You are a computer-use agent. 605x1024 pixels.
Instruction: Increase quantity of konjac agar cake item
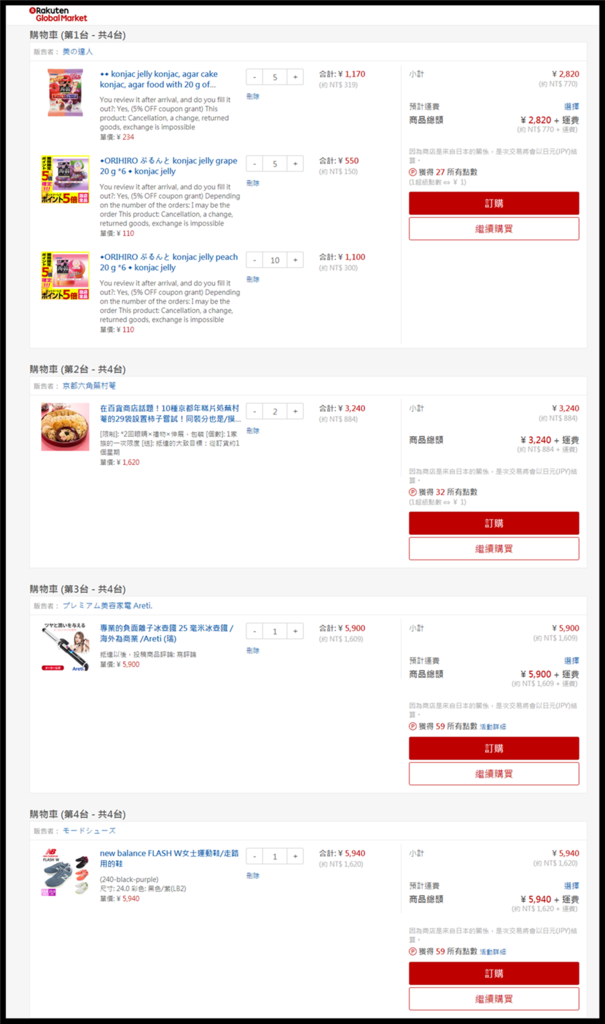(295, 77)
